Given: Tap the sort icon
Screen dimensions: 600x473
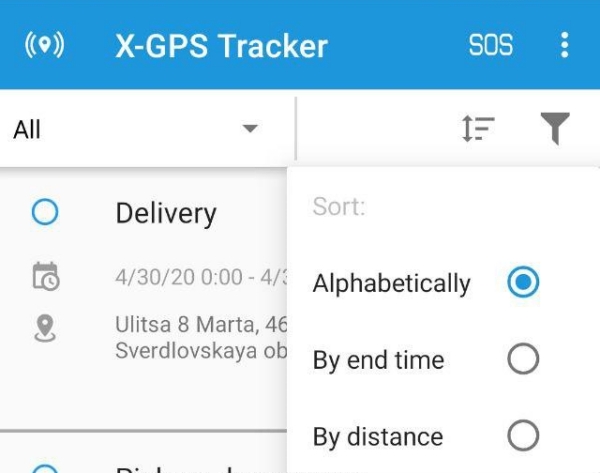Looking at the screenshot, I should coord(478,129).
